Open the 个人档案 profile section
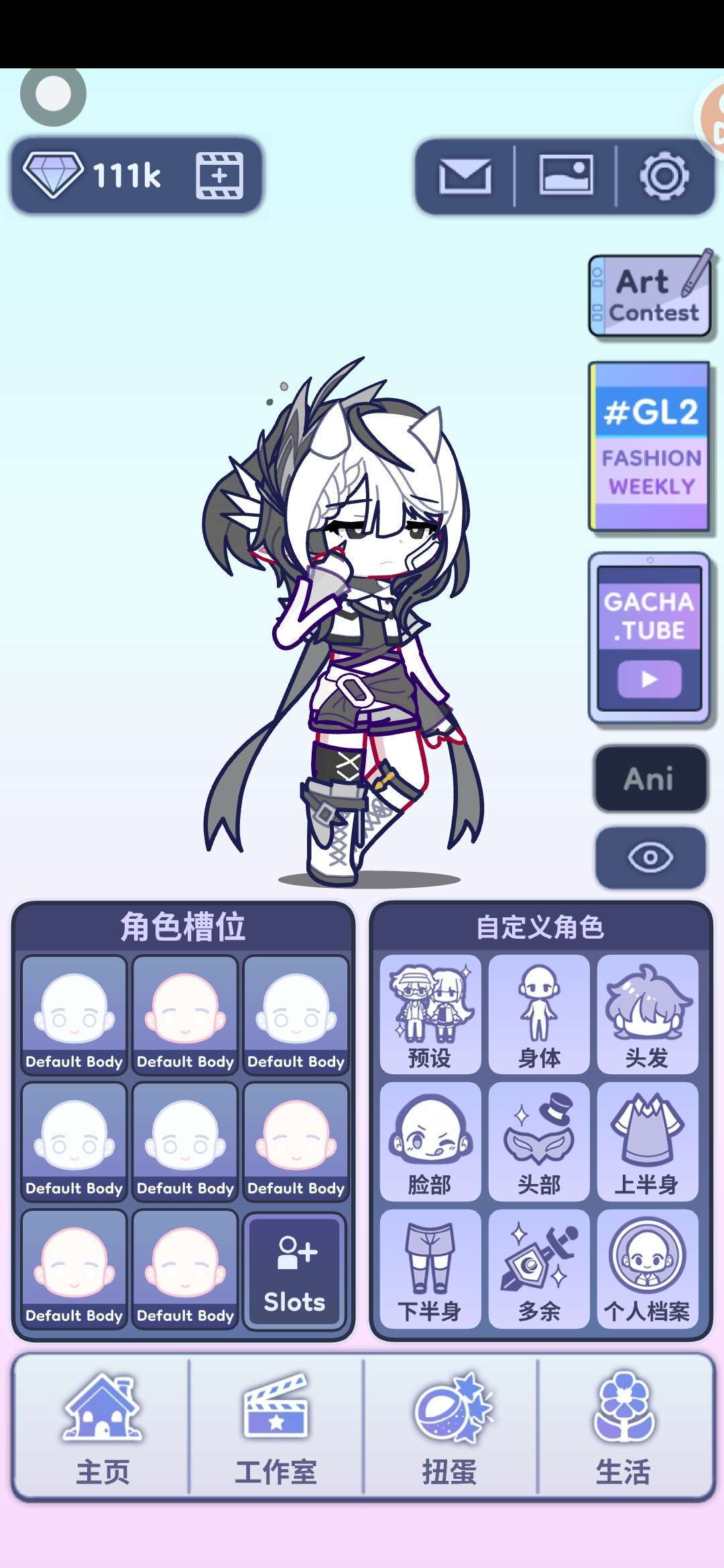Viewport: 724px width, 1568px height. [647, 1268]
